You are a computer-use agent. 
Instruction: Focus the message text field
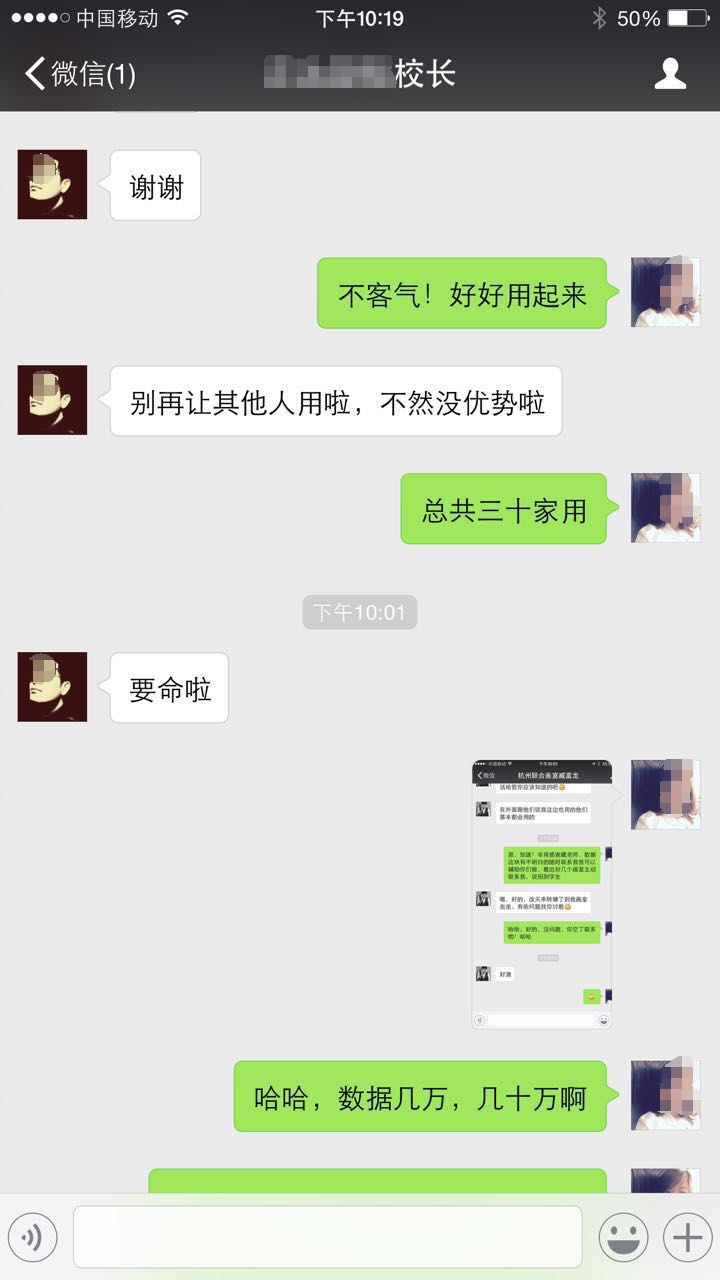327,1238
